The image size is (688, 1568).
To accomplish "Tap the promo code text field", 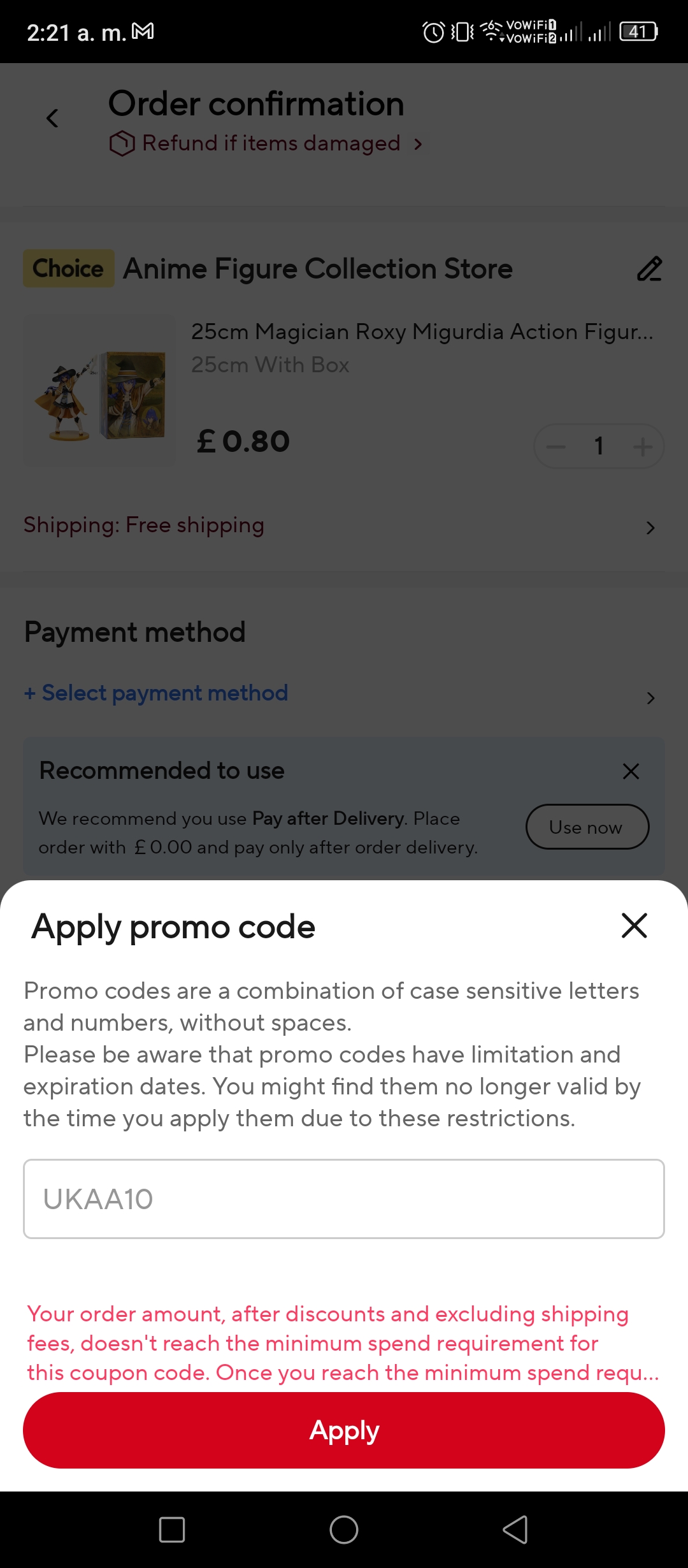I will coord(344,1199).
